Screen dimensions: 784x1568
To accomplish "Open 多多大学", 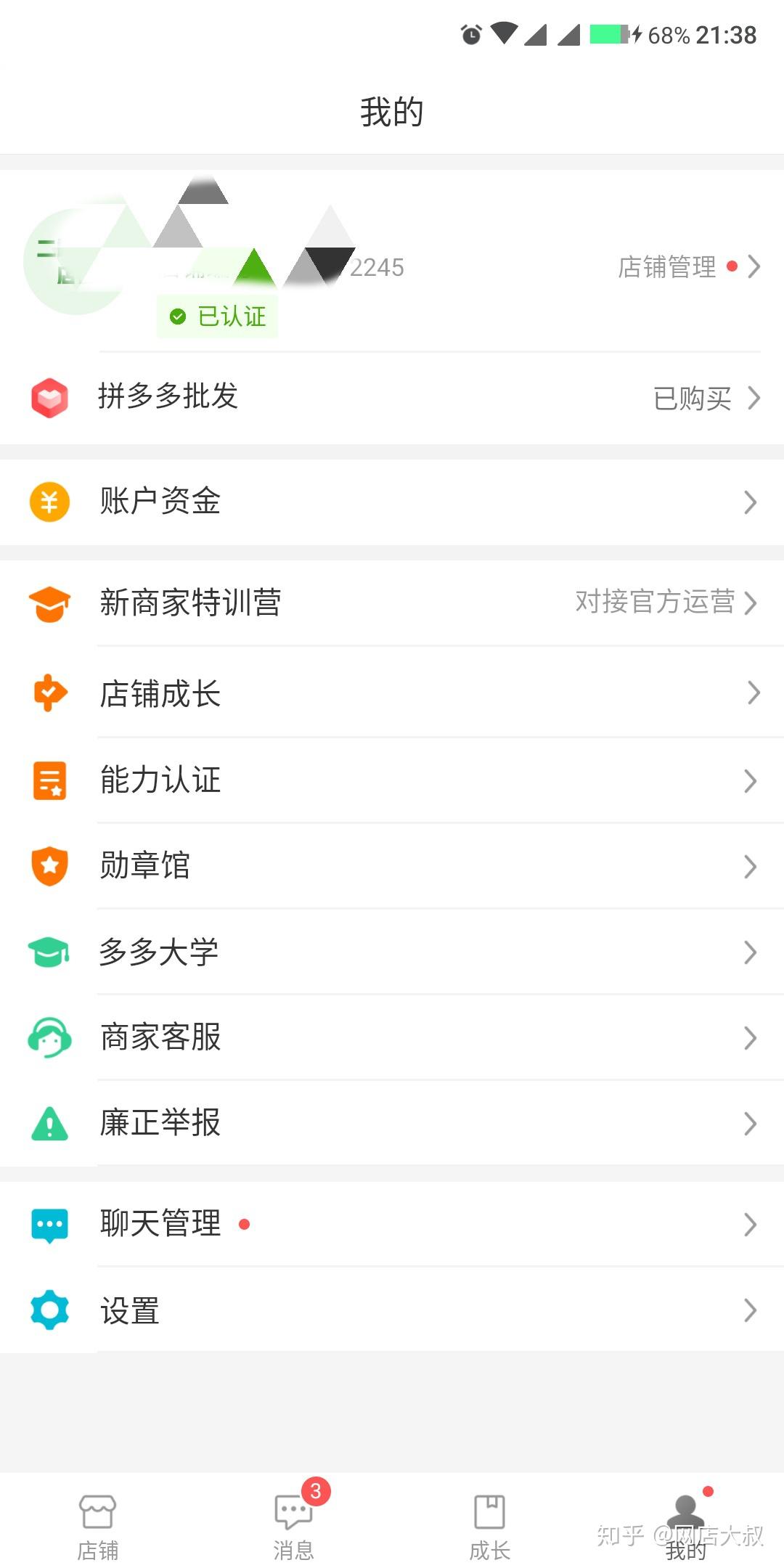I will (392, 952).
